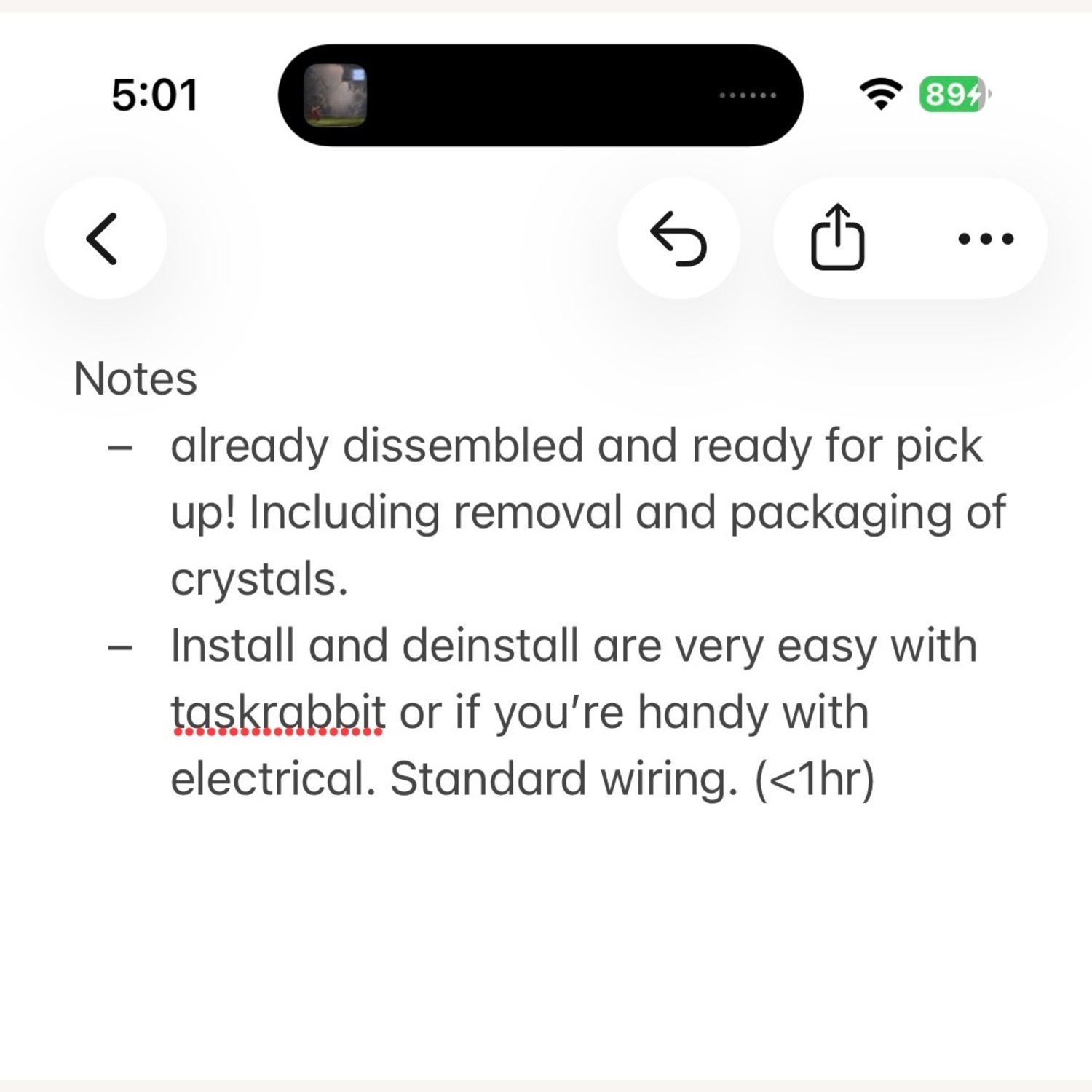Open the Dynamic Island media activity
Image resolution: width=1092 pixels, height=1092 pixels.
coord(540,95)
